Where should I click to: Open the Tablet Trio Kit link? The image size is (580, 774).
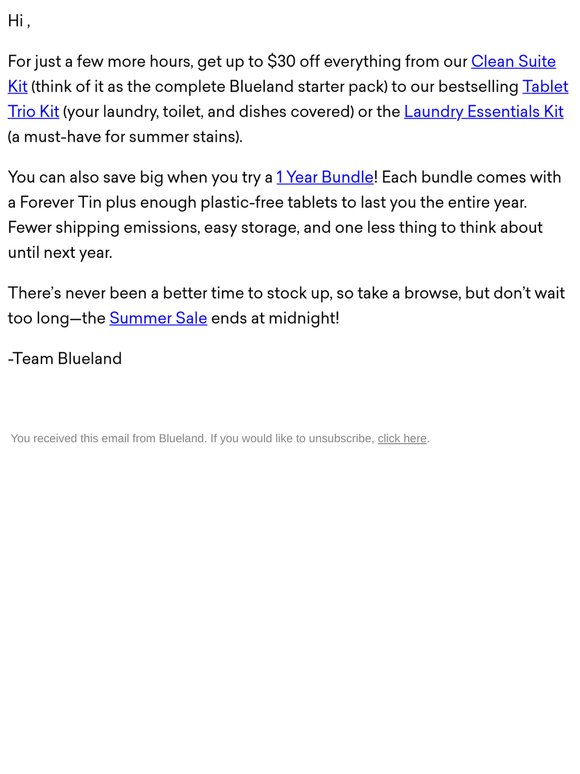click(545, 87)
